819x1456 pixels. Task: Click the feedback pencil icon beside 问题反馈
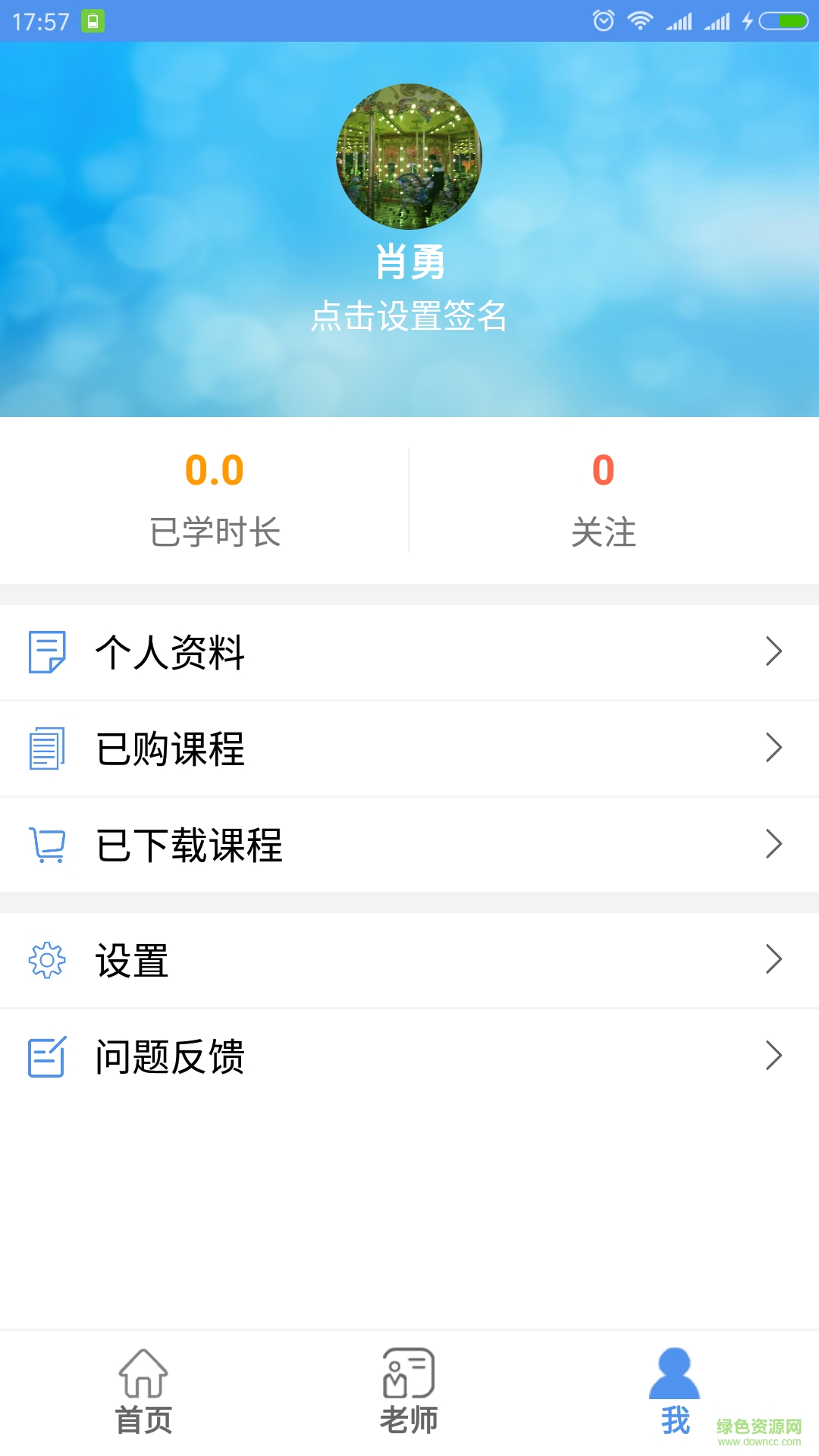pos(47,1056)
